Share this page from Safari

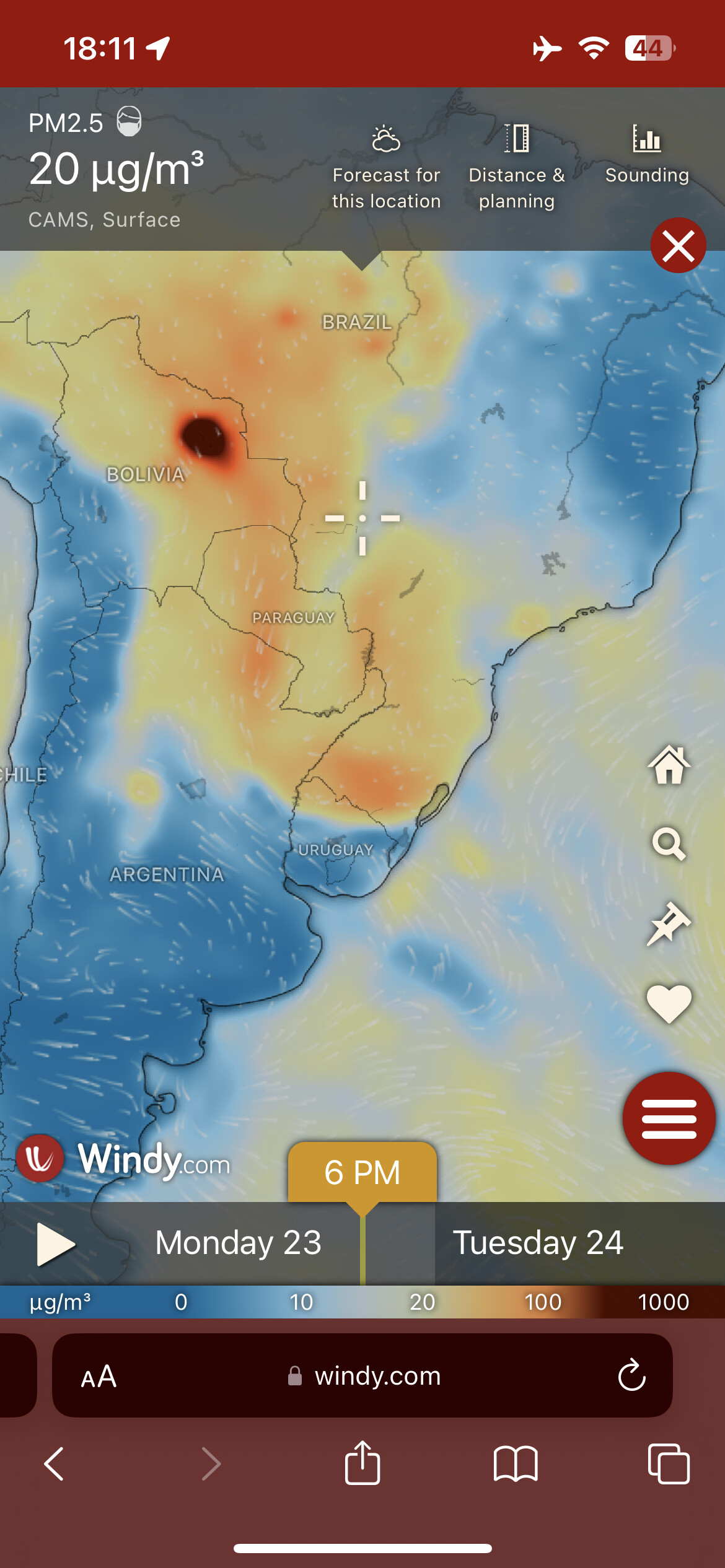click(x=362, y=1463)
